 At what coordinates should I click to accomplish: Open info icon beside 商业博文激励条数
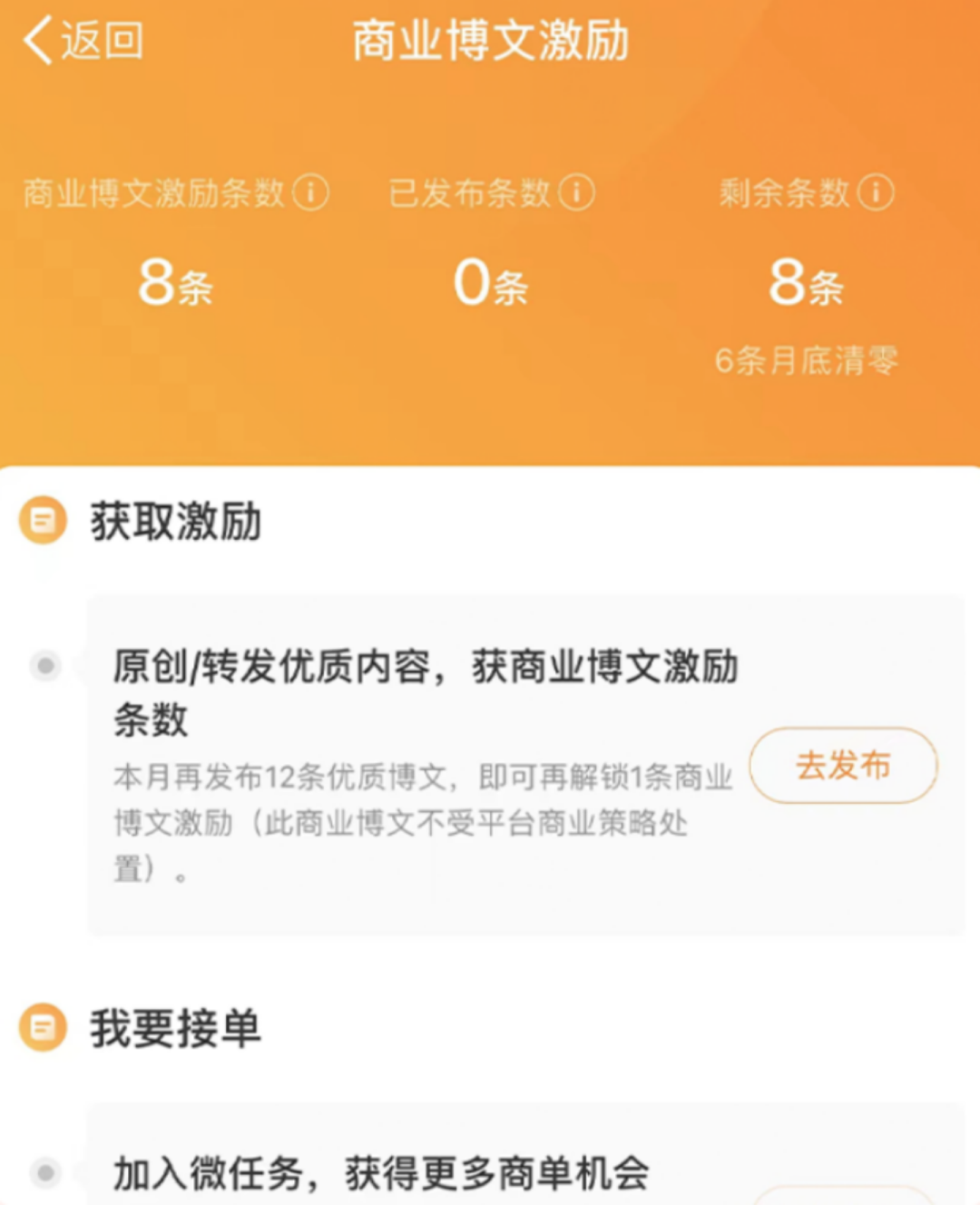[x=311, y=192]
